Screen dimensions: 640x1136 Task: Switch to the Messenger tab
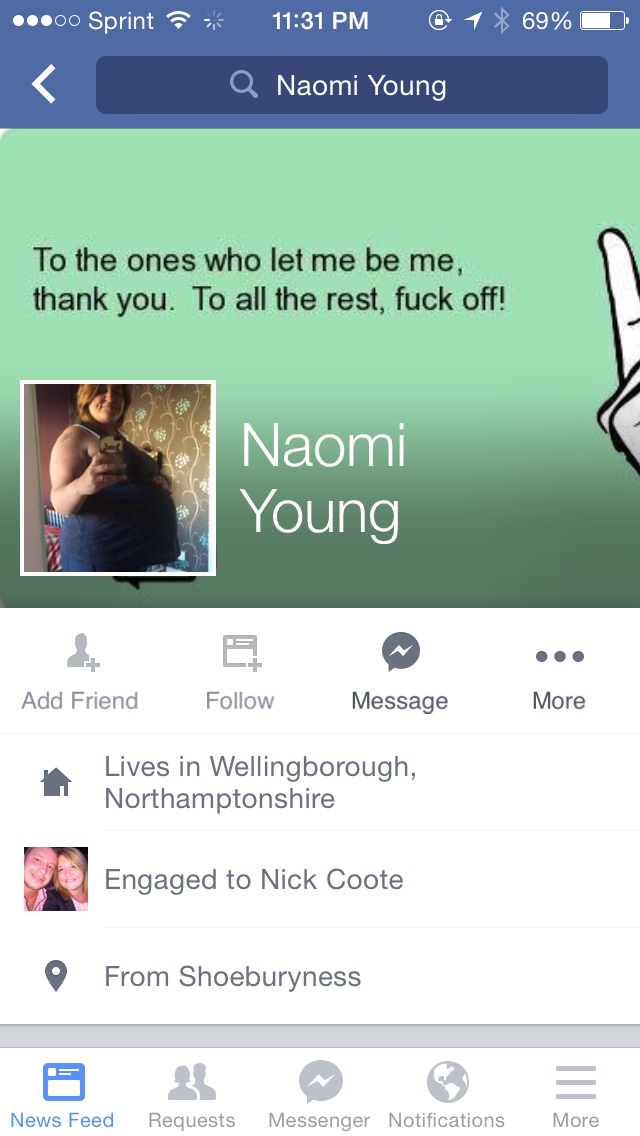320,1094
